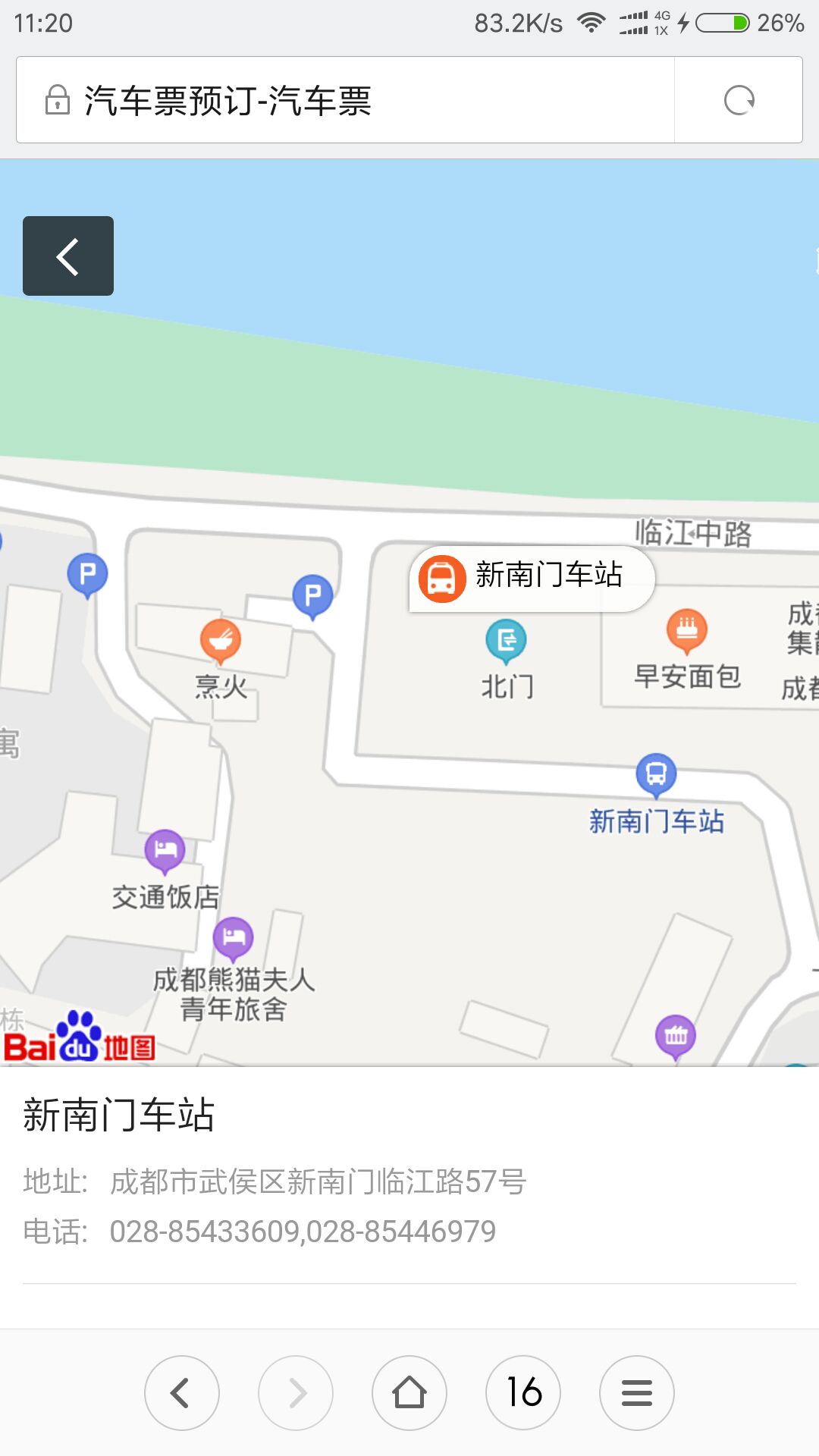Image resolution: width=819 pixels, height=1456 pixels.
Task: Tap the map's dark back arrow
Action: pyautogui.click(x=68, y=256)
